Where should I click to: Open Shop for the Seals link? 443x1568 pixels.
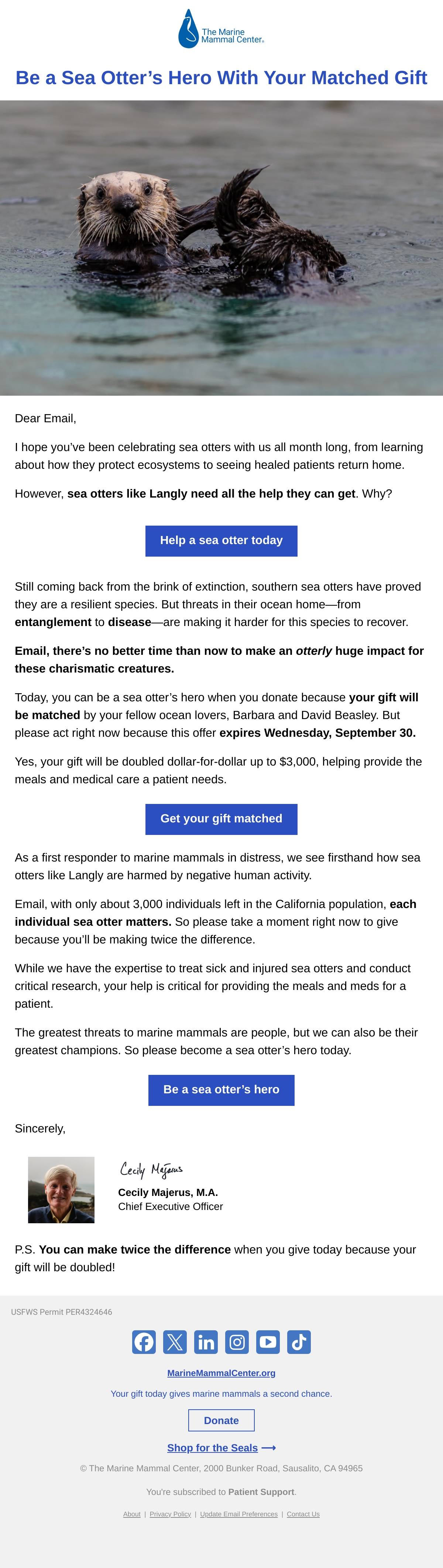click(x=221, y=1447)
